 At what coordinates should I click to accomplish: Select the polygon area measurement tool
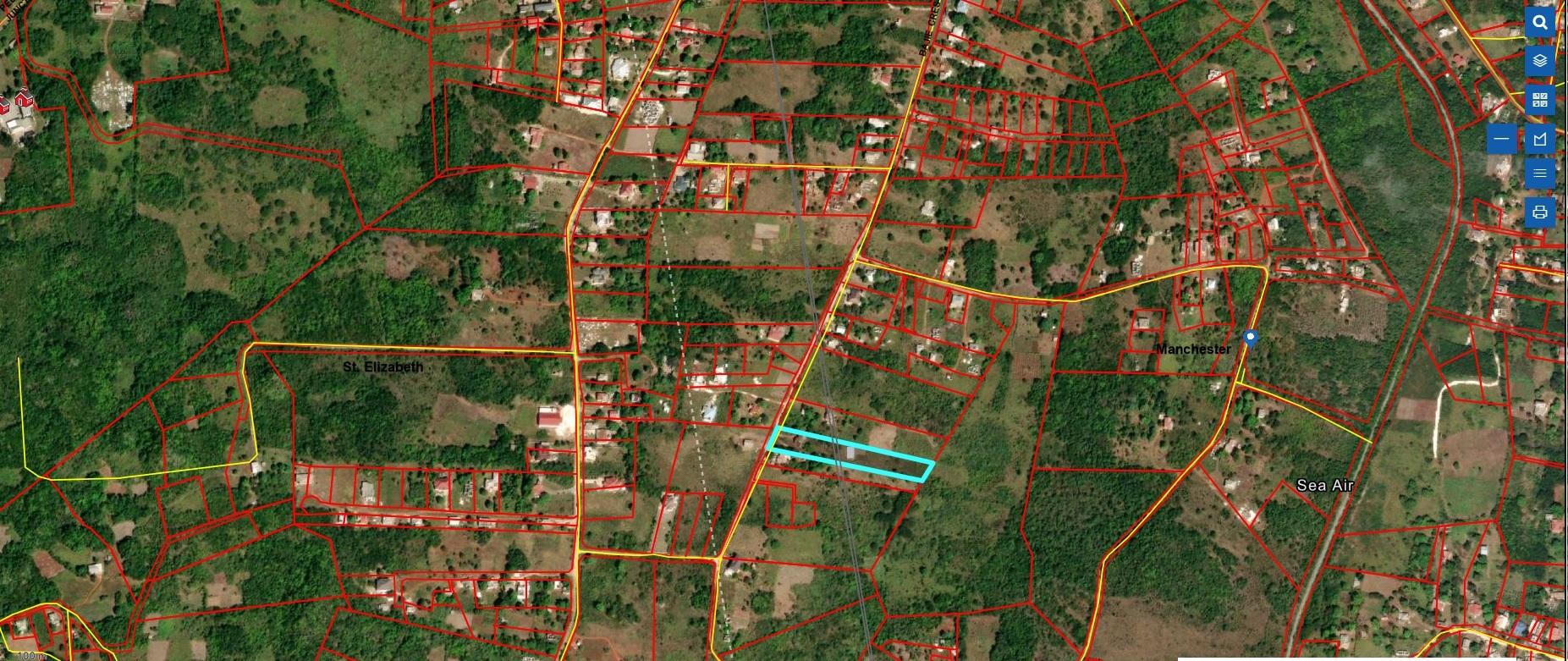[1539, 139]
